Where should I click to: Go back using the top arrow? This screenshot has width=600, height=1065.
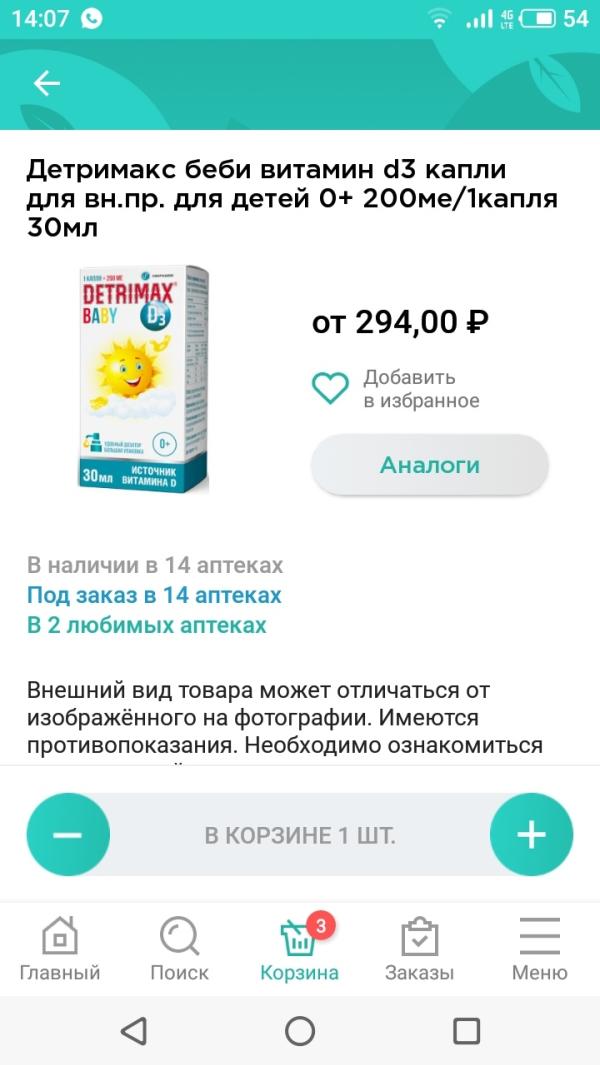click(46, 83)
